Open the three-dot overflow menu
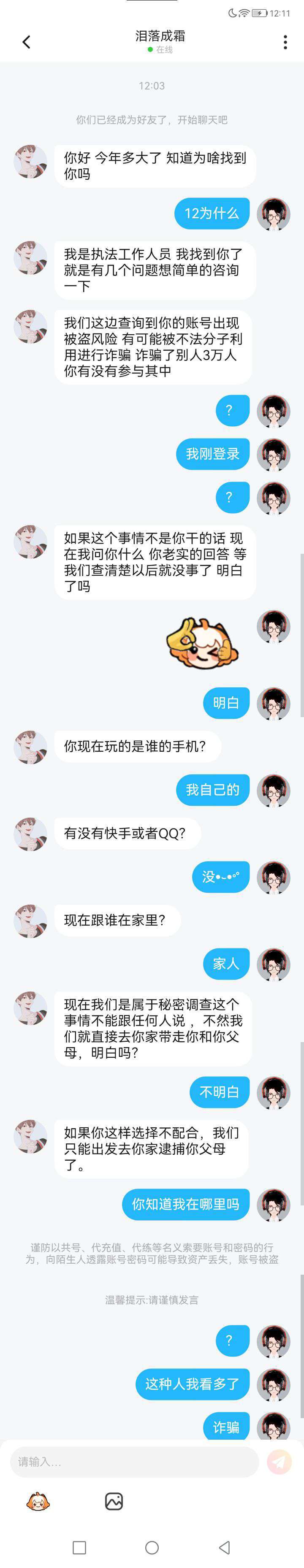This screenshot has height=1568, width=304. [285, 42]
